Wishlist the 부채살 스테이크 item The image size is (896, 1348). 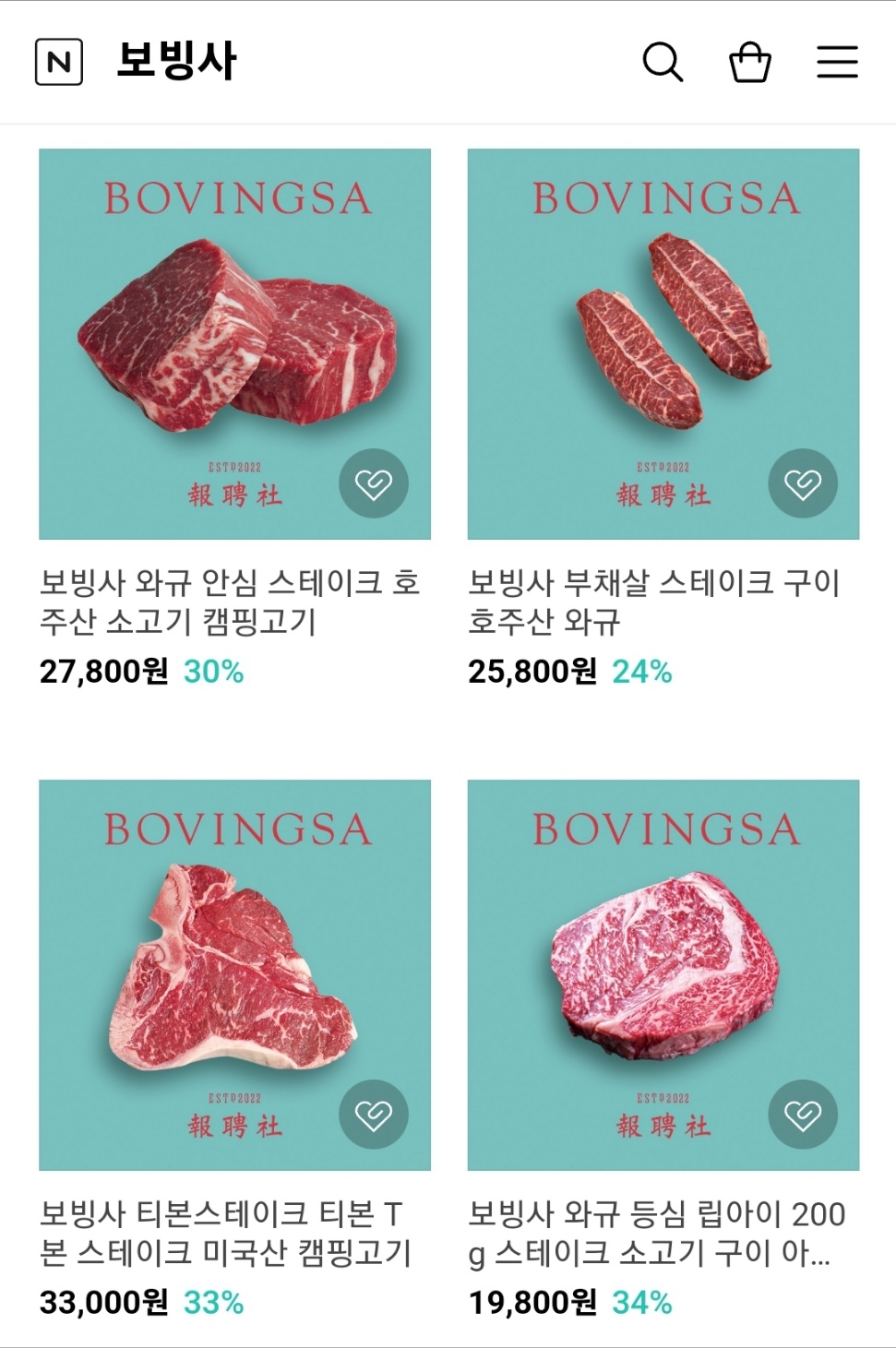coord(803,483)
